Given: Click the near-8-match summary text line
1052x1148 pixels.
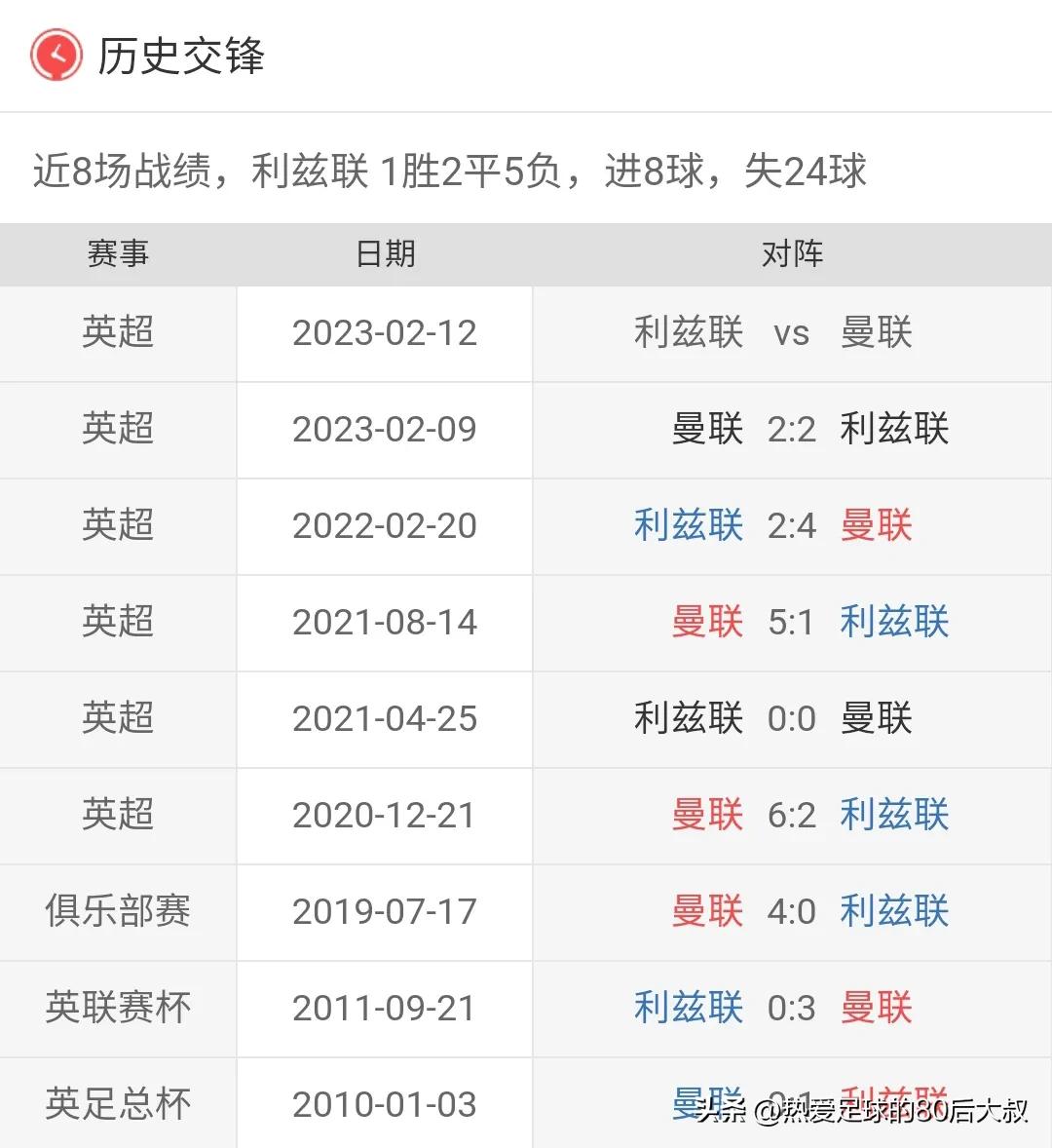Looking at the screenshot, I should pos(448,172).
